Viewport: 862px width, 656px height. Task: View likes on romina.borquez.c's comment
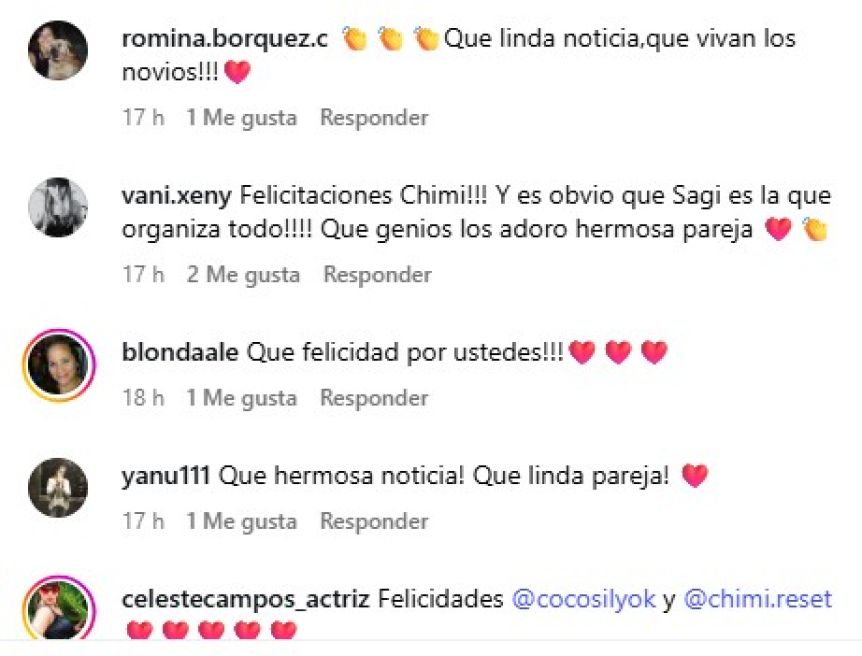[x=241, y=117]
